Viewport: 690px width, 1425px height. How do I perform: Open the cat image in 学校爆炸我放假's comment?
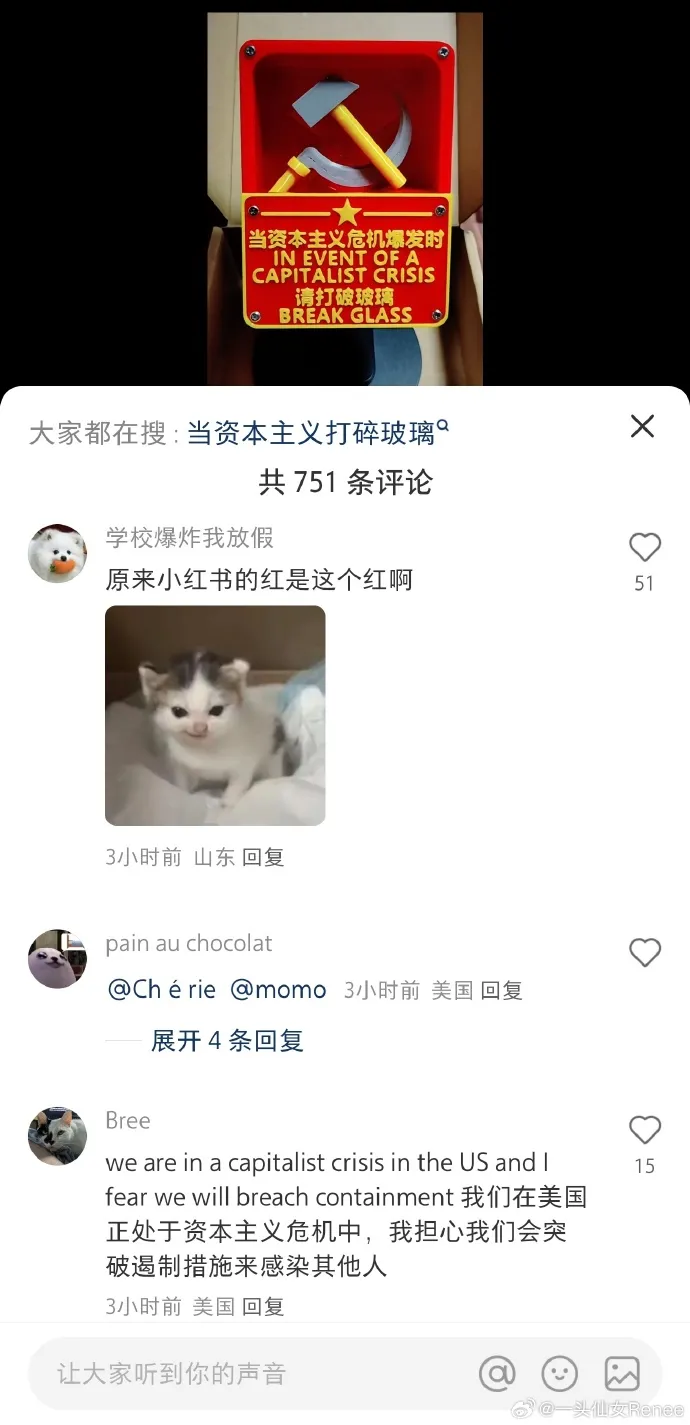(215, 715)
